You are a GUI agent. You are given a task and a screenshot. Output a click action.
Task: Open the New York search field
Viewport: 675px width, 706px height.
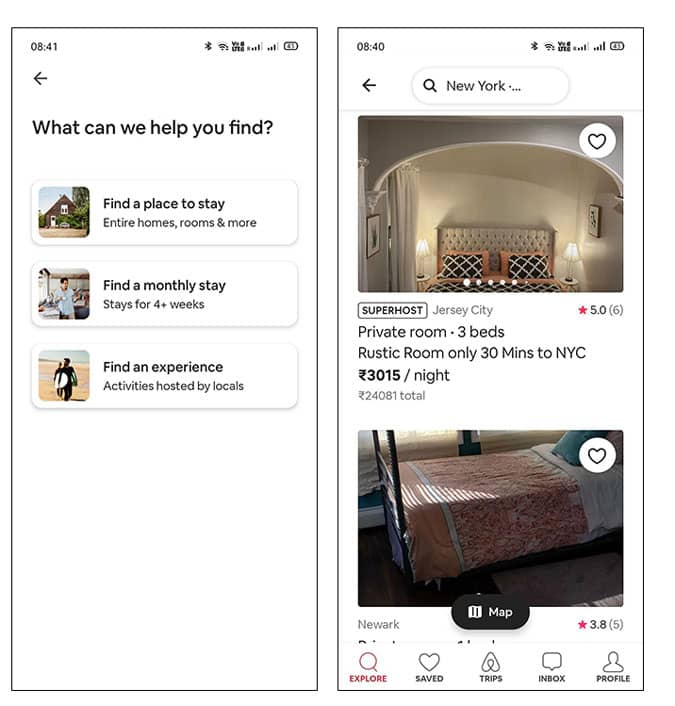(490, 86)
